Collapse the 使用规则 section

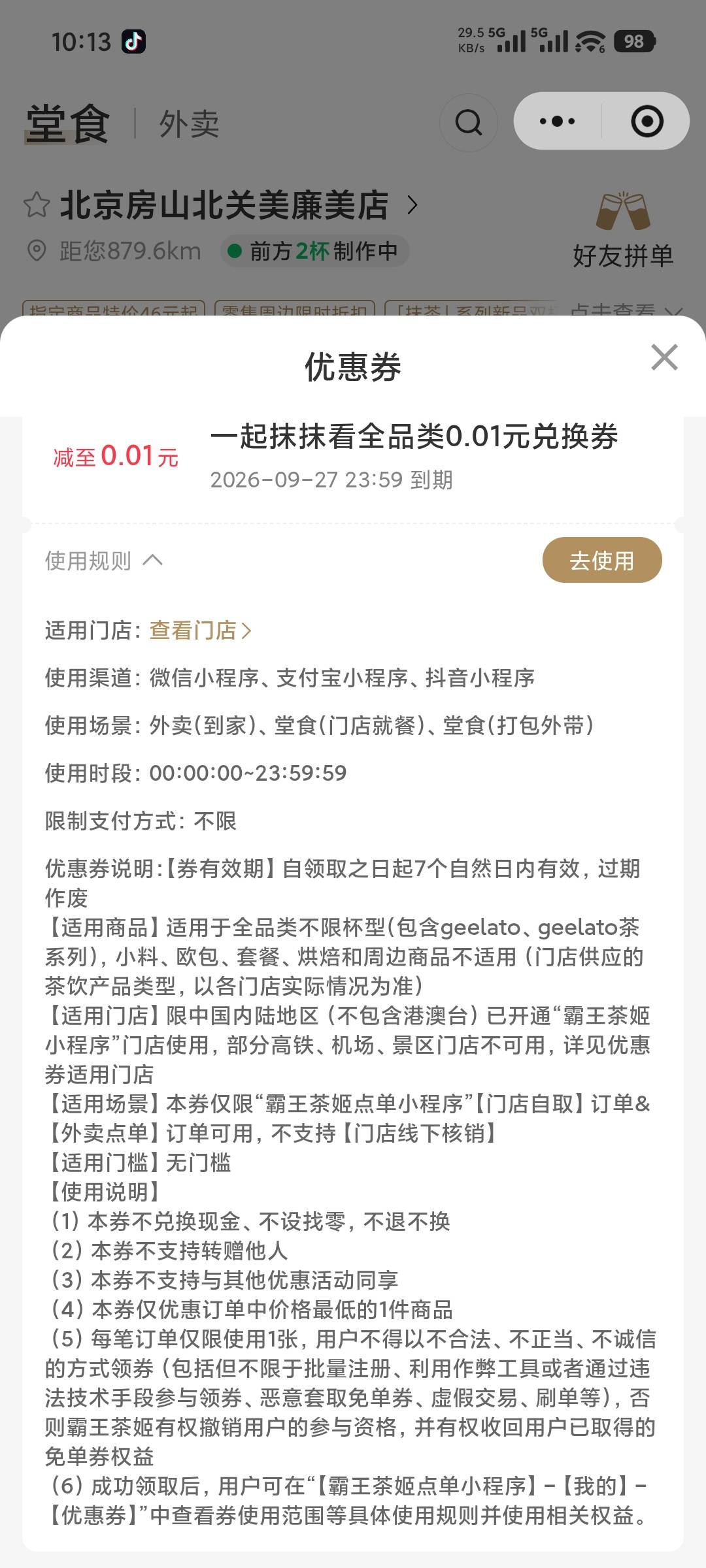pos(104,561)
